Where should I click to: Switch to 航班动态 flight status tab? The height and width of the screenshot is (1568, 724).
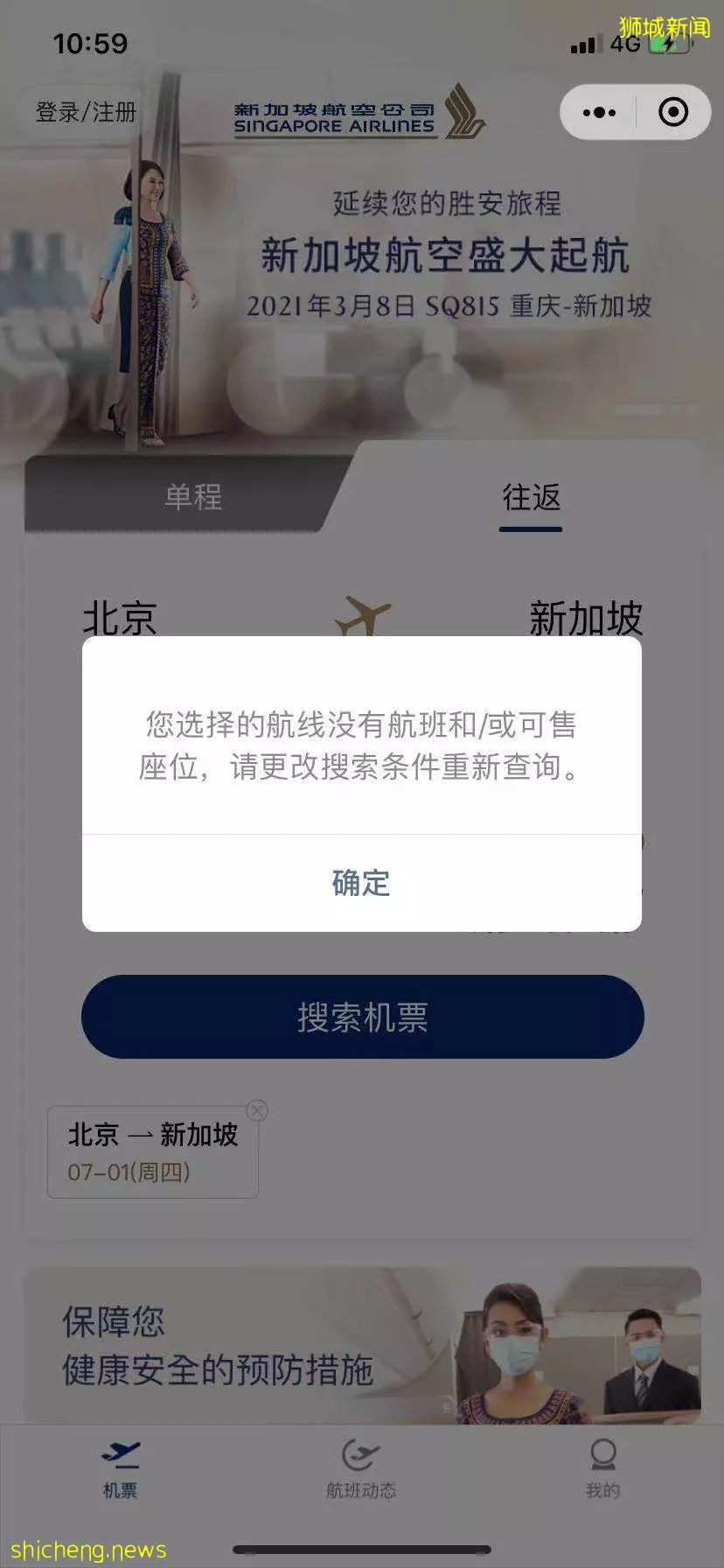click(361, 1470)
